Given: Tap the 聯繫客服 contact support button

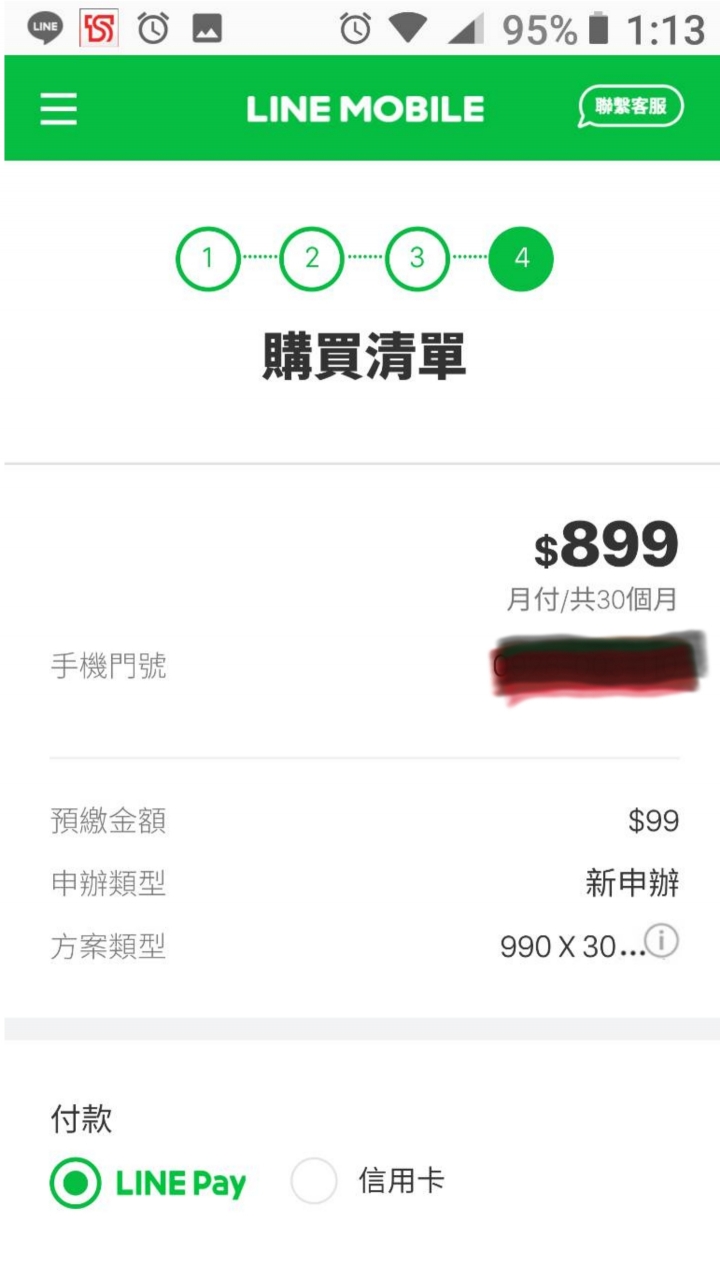Looking at the screenshot, I should [x=630, y=107].
